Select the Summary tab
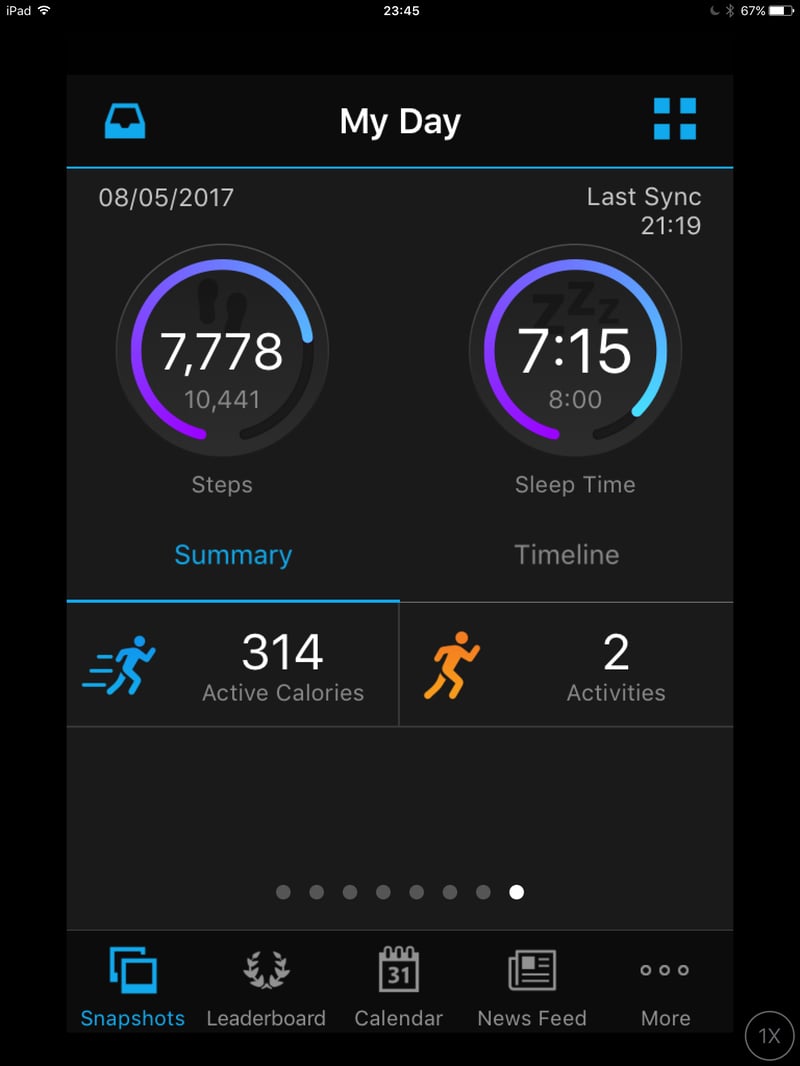The image size is (800, 1066). click(232, 555)
